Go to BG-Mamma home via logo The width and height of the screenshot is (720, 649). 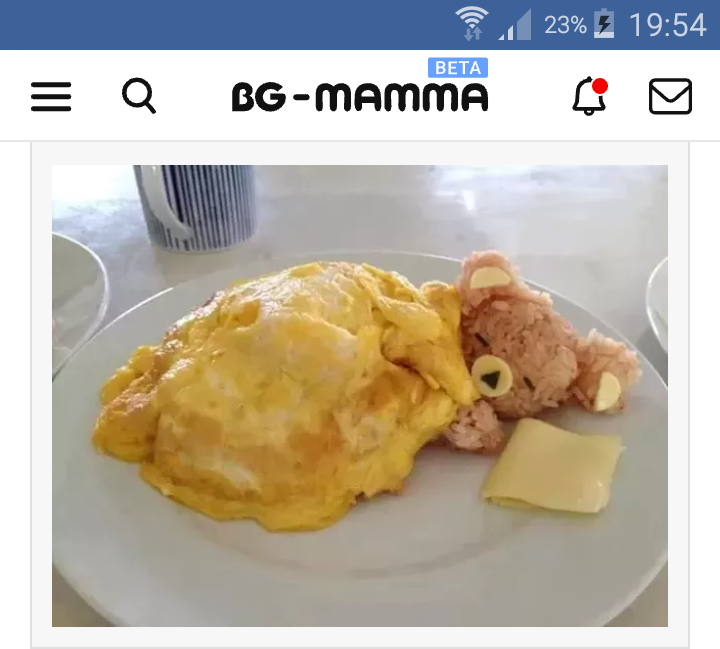click(360, 97)
